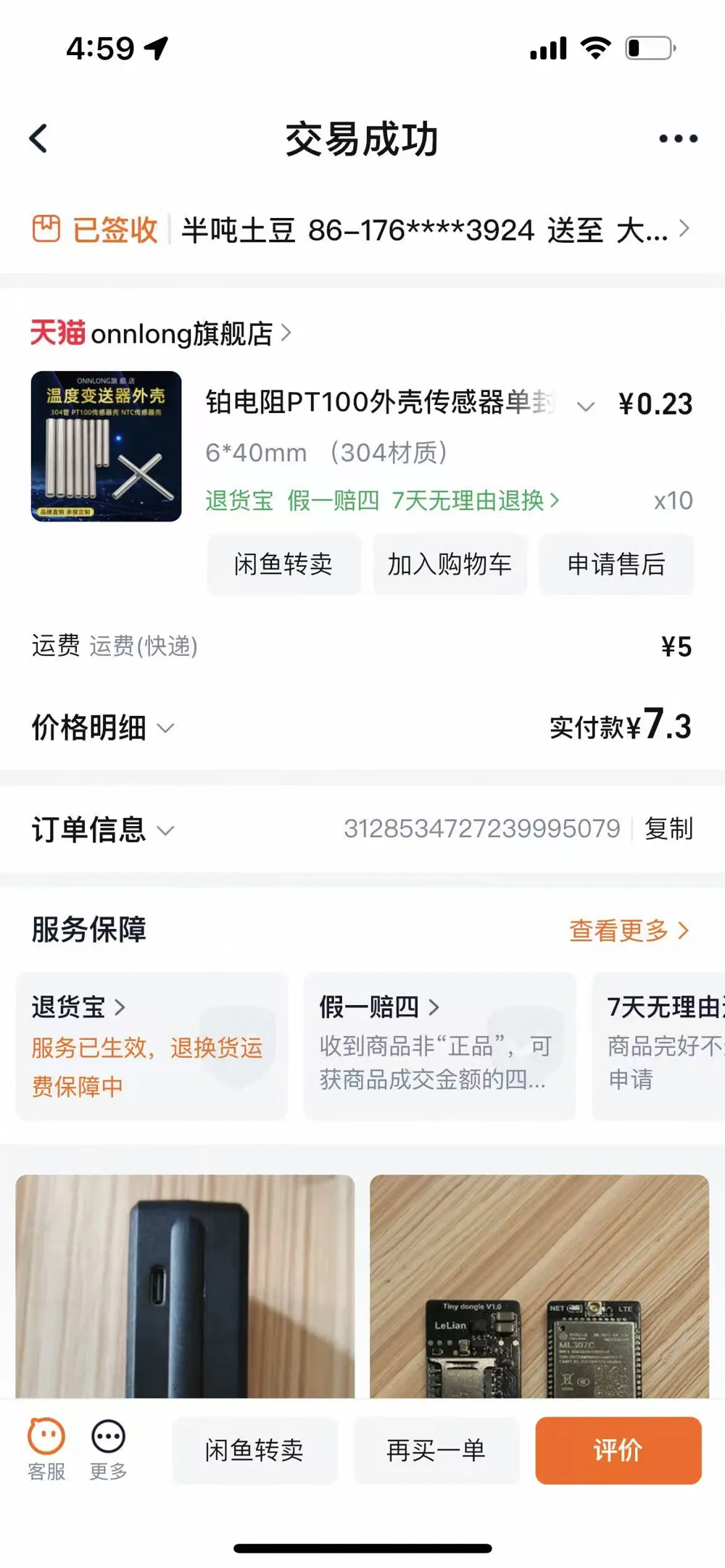This screenshot has width=725, height=1568.
Task: Open 查看更多 in the service guarantee section
Action: [628, 930]
